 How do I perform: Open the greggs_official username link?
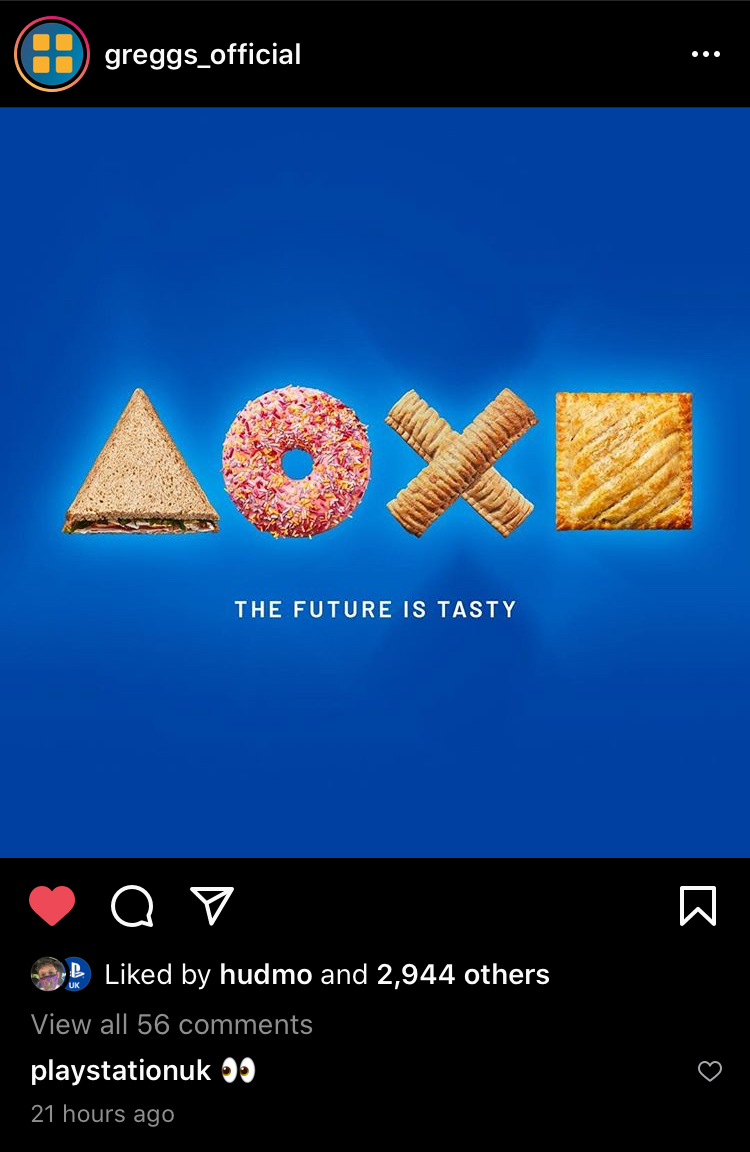point(202,54)
